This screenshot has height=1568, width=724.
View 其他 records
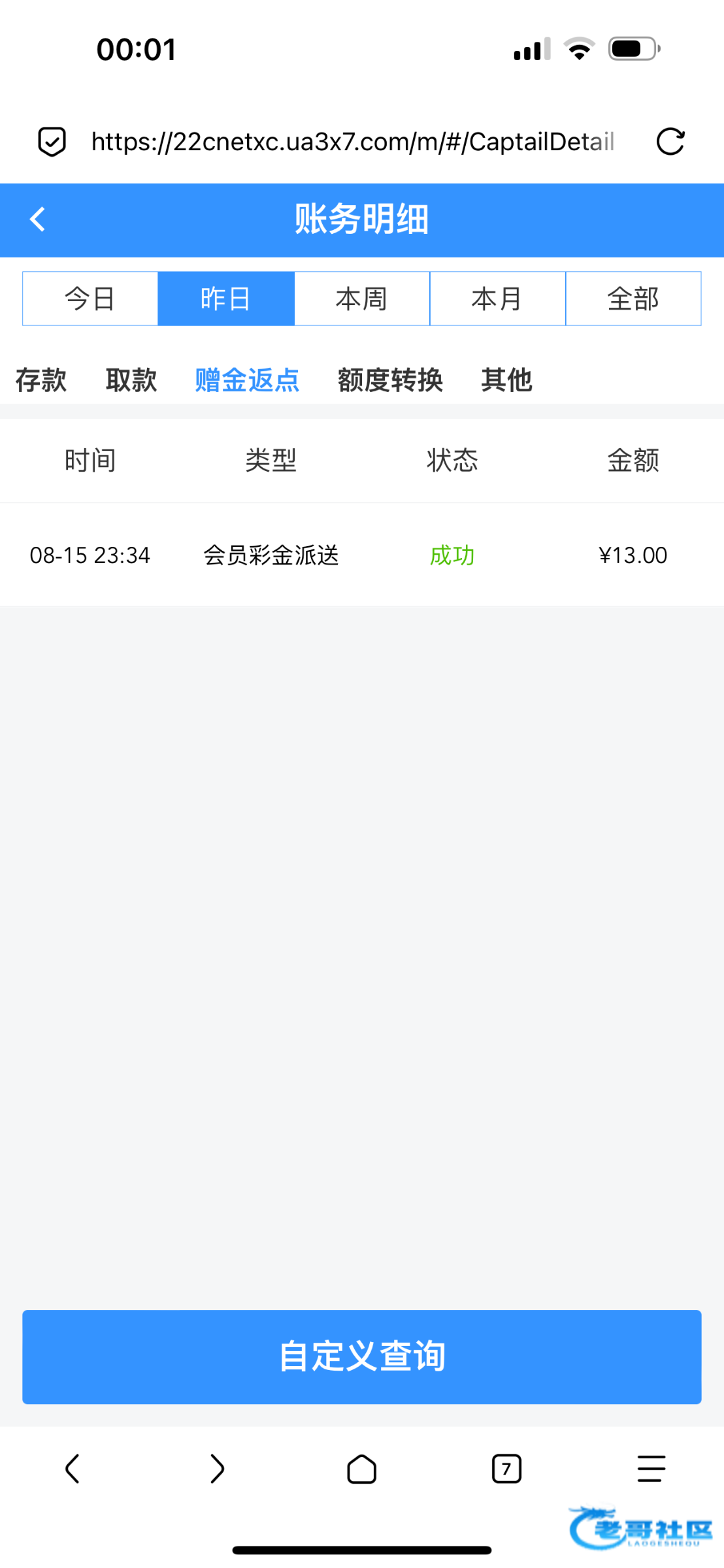pyautogui.click(x=506, y=380)
